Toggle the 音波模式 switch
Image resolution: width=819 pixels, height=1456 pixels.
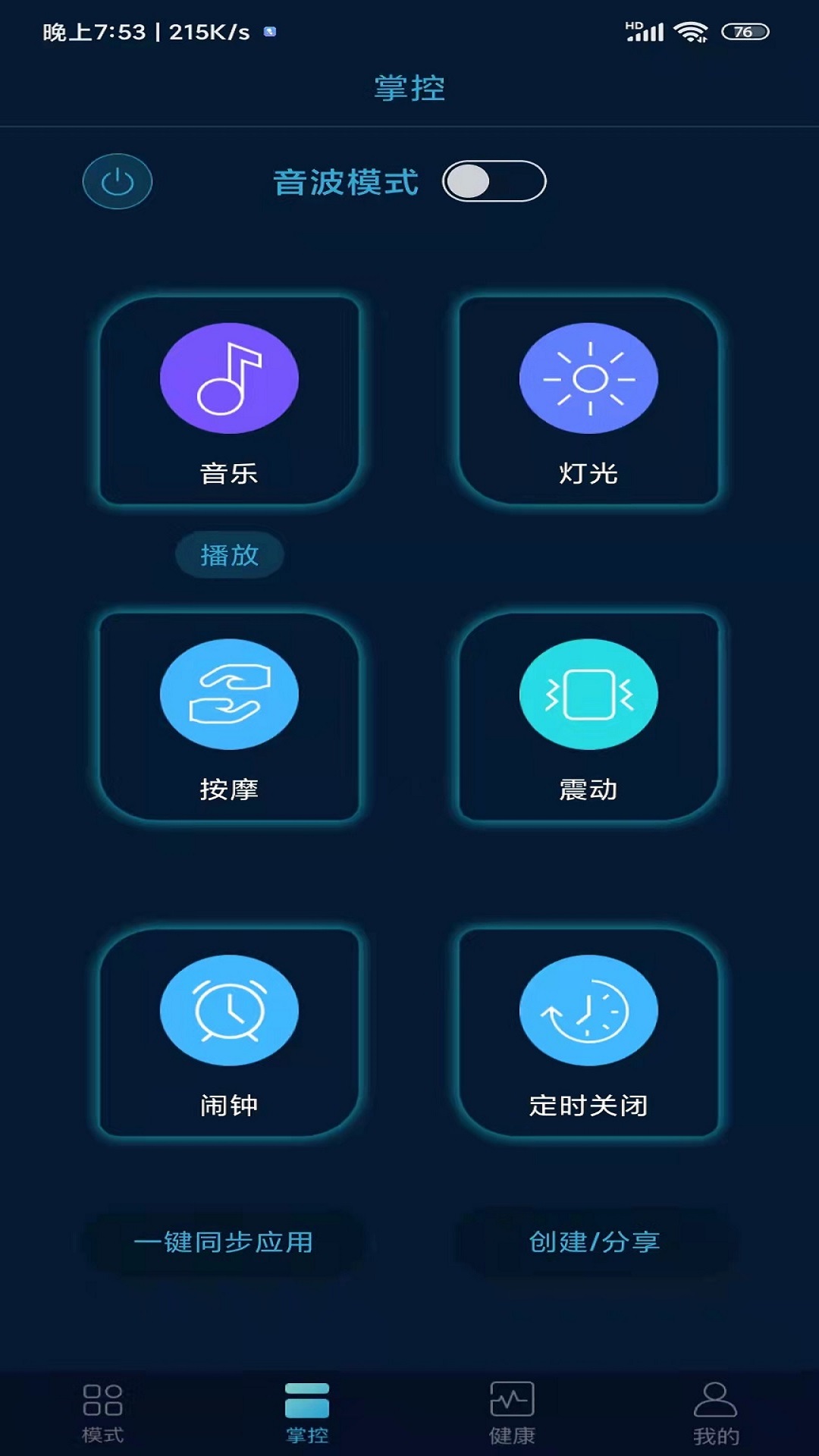[x=494, y=181]
